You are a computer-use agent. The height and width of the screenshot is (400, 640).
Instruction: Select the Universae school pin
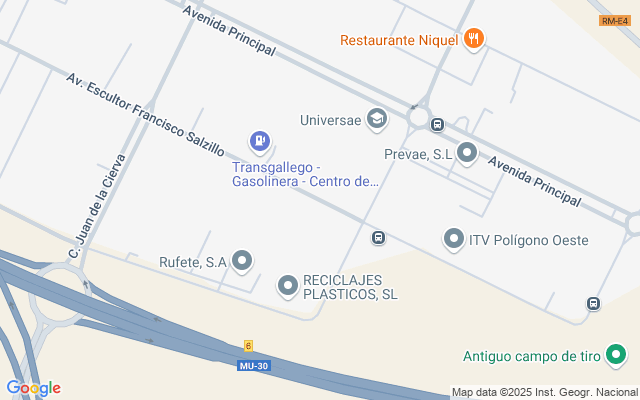pos(377,119)
